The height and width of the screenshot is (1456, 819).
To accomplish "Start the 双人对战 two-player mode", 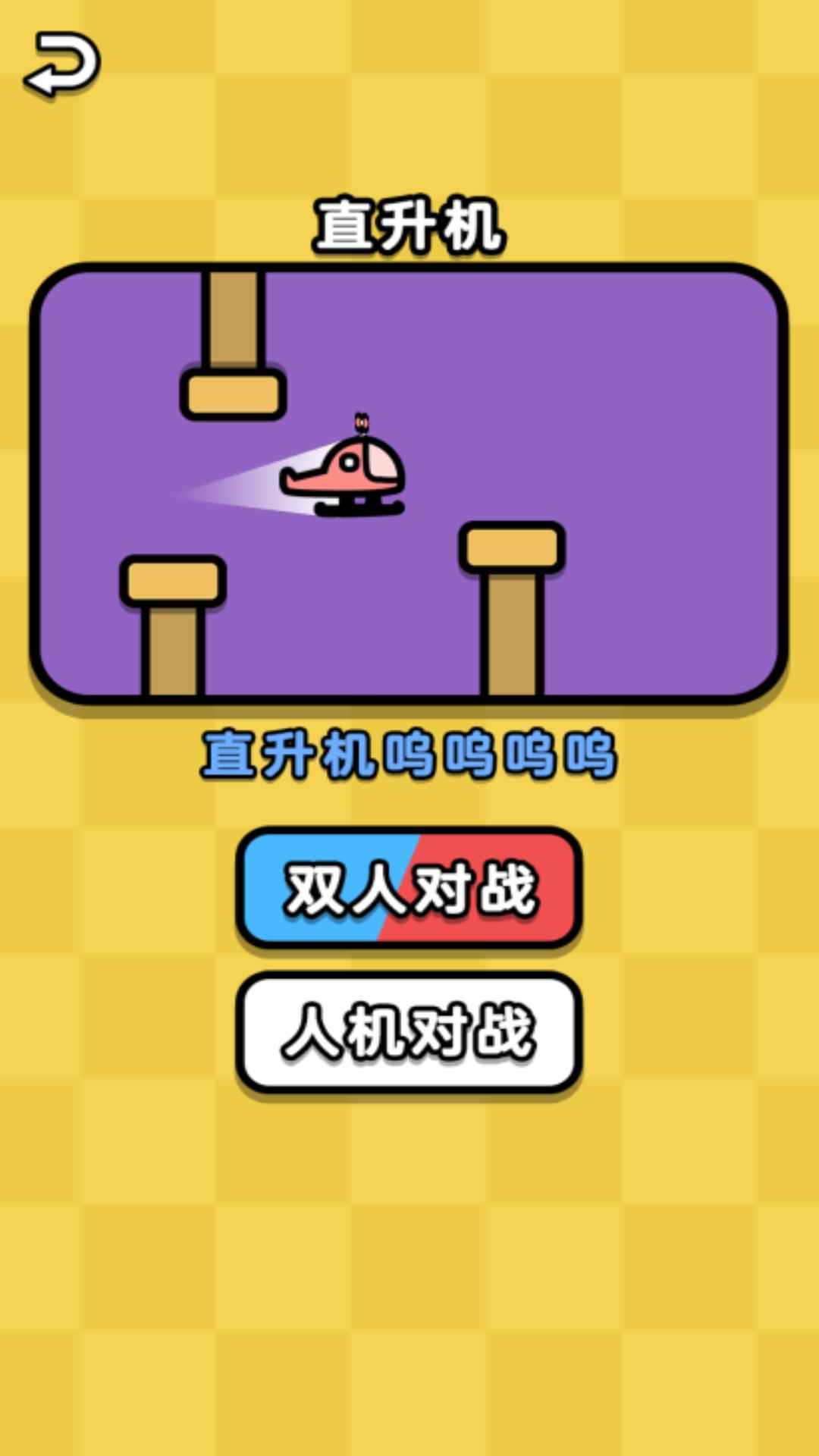I will click(x=409, y=887).
